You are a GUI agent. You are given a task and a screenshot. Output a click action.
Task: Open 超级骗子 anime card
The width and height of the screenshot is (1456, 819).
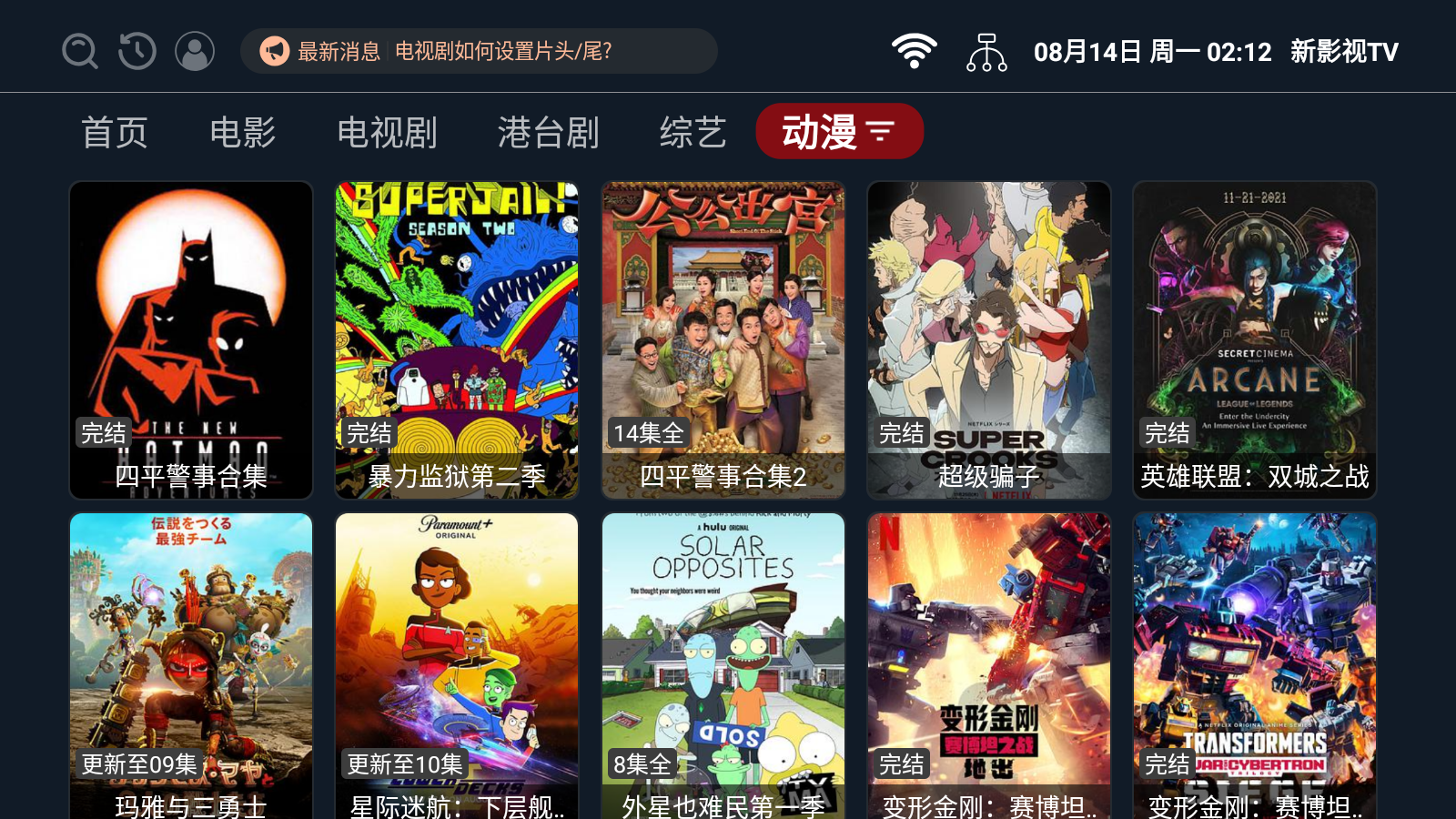pyautogui.click(x=989, y=340)
